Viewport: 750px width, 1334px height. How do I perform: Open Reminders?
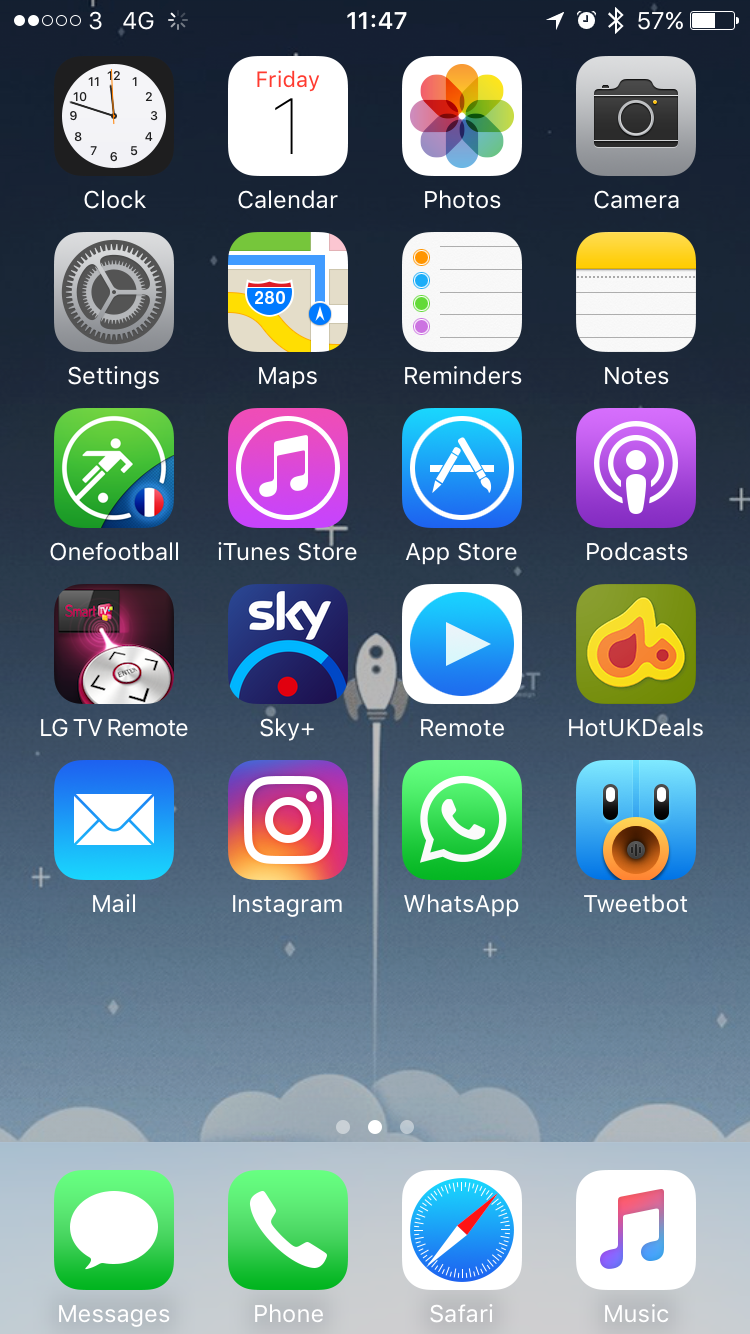(x=462, y=292)
